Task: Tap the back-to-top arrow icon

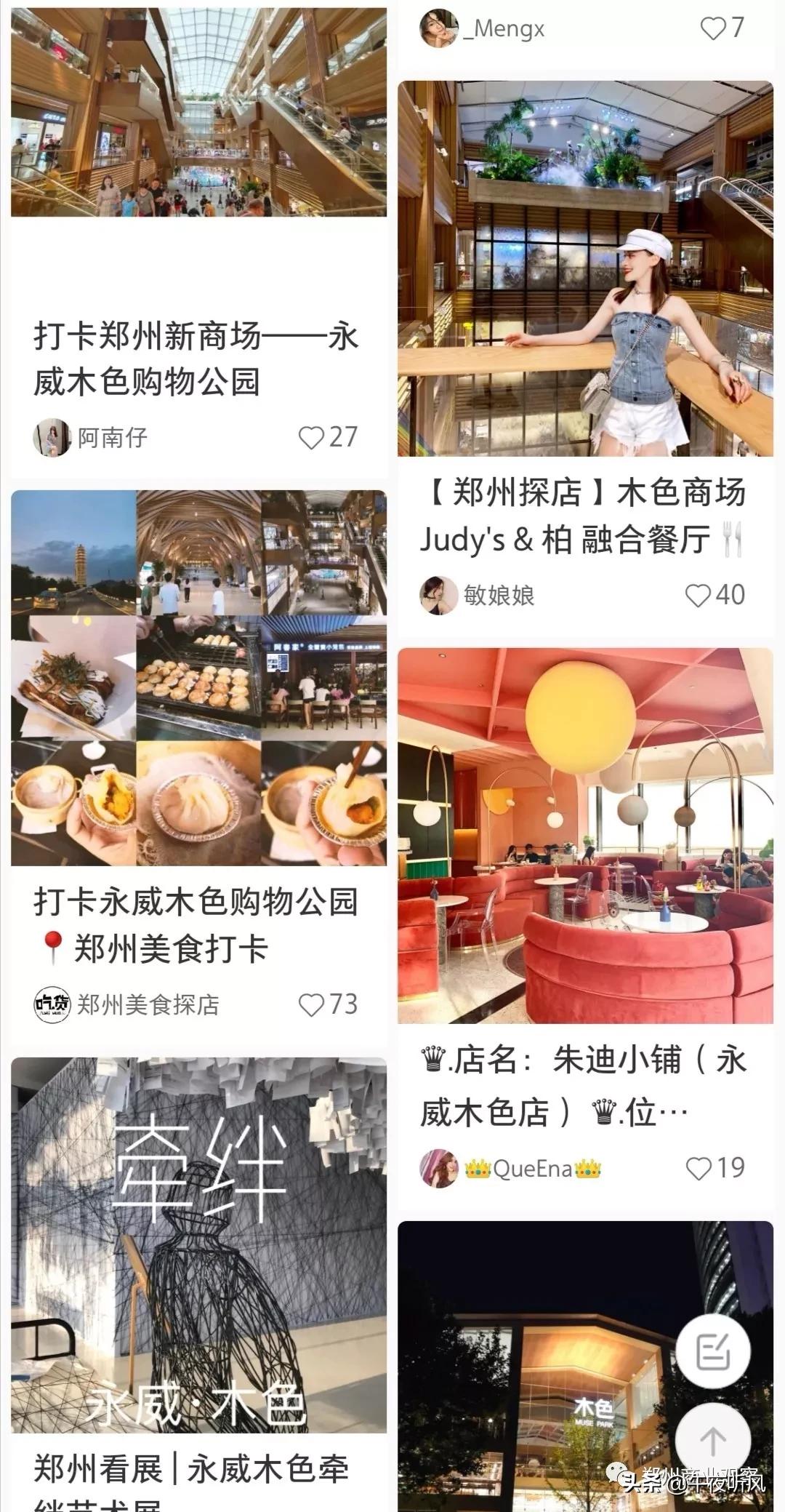Action: pos(714,1438)
